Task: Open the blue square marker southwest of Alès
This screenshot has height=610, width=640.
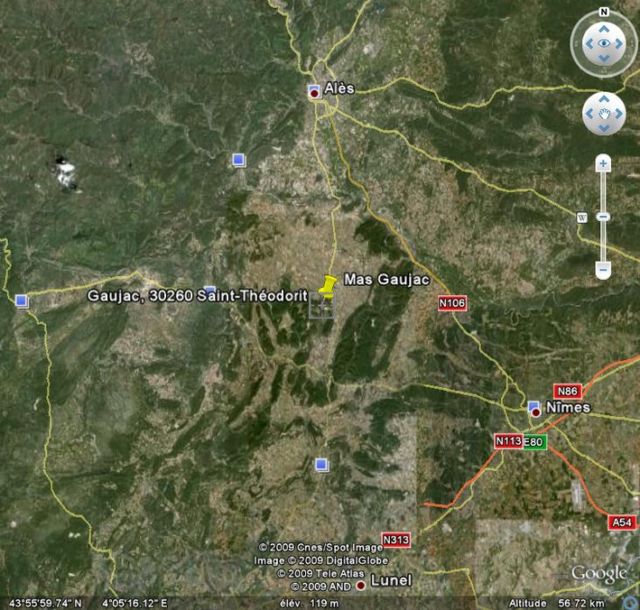Action: point(238,160)
